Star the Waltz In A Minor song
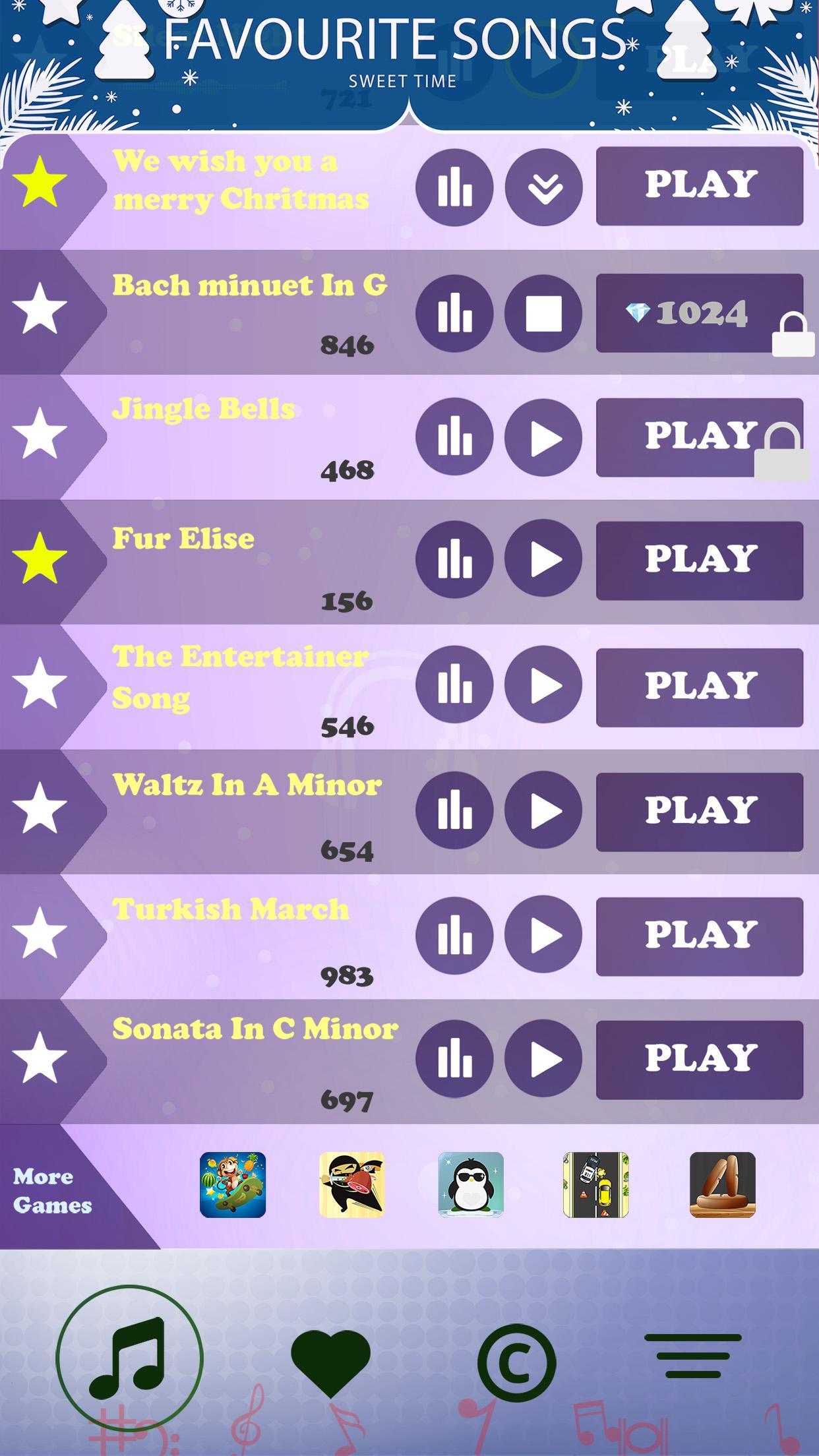The width and height of the screenshot is (819, 1456). (40, 808)
